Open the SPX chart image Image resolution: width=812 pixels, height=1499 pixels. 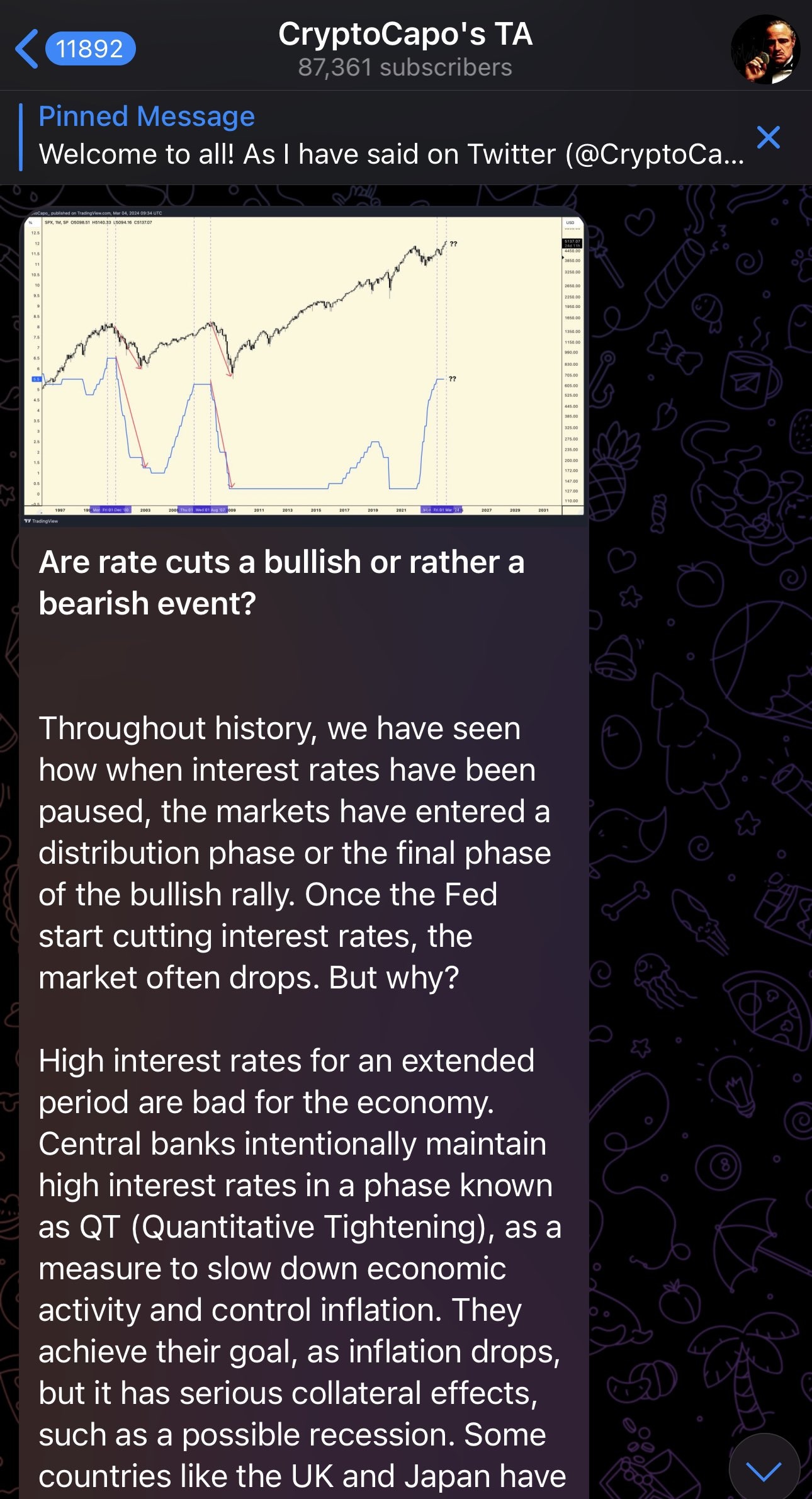[303, 365]
